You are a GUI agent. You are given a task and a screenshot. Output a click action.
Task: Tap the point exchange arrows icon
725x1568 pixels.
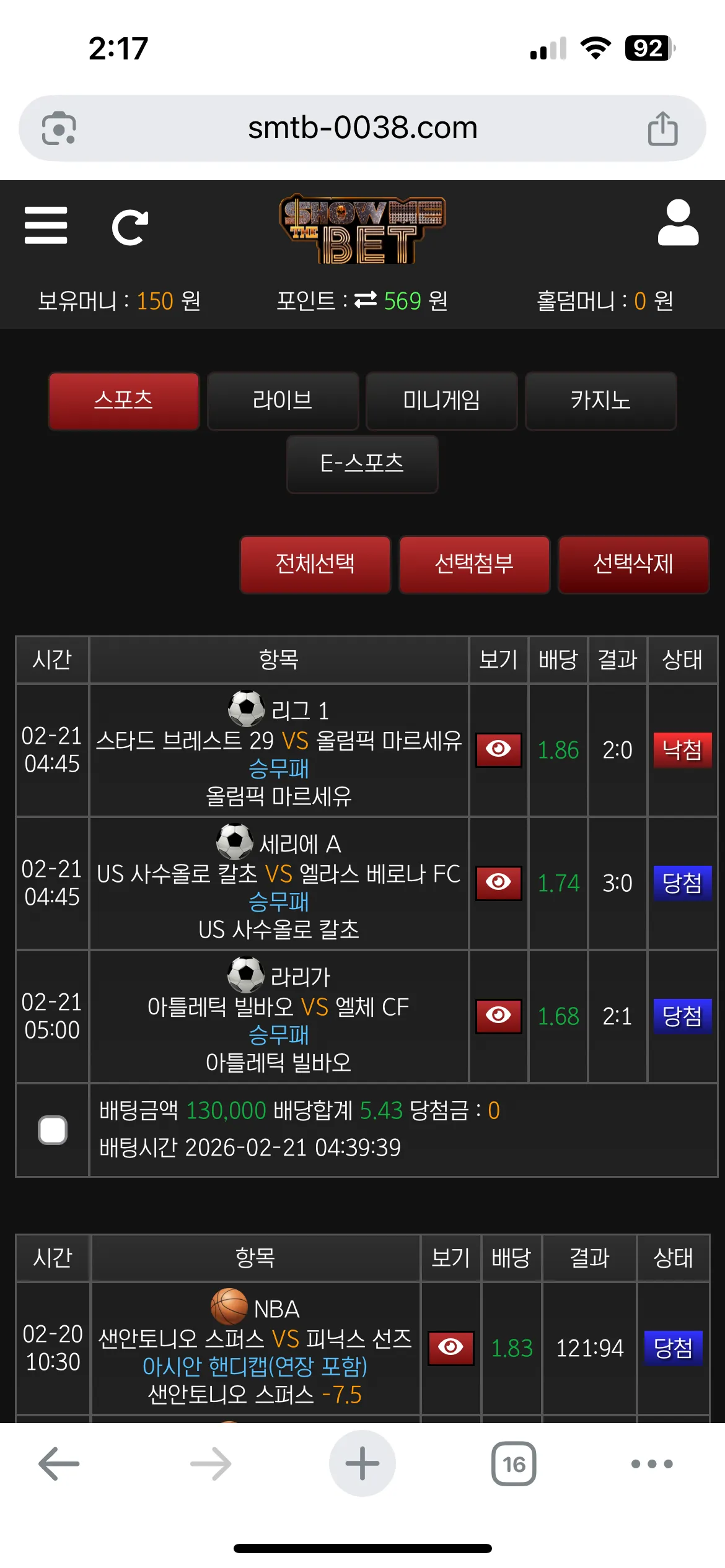click(366, 300)
